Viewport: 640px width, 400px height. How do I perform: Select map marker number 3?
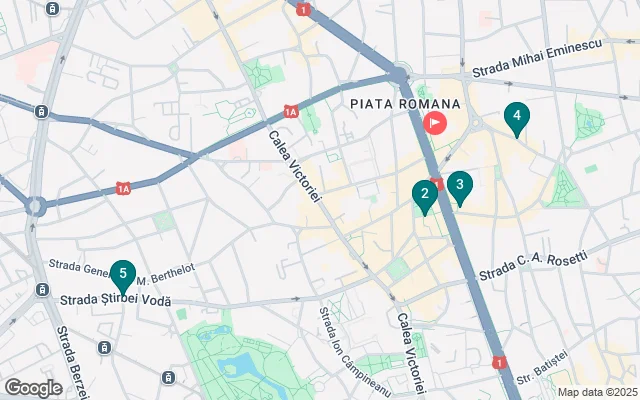click(x=459, y=185)
